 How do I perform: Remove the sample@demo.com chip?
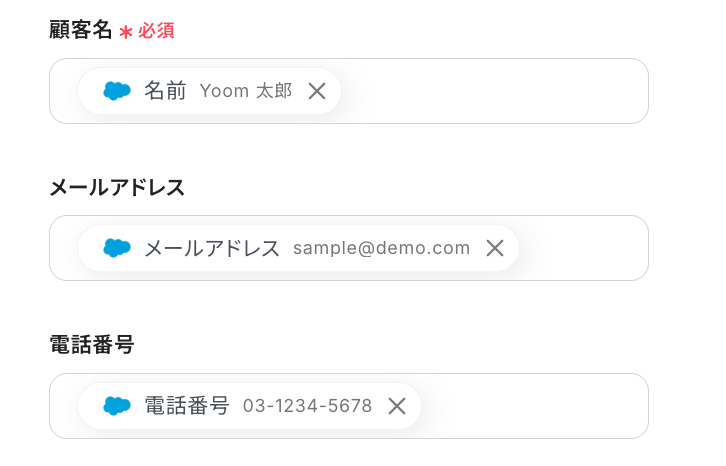point(494,248)
